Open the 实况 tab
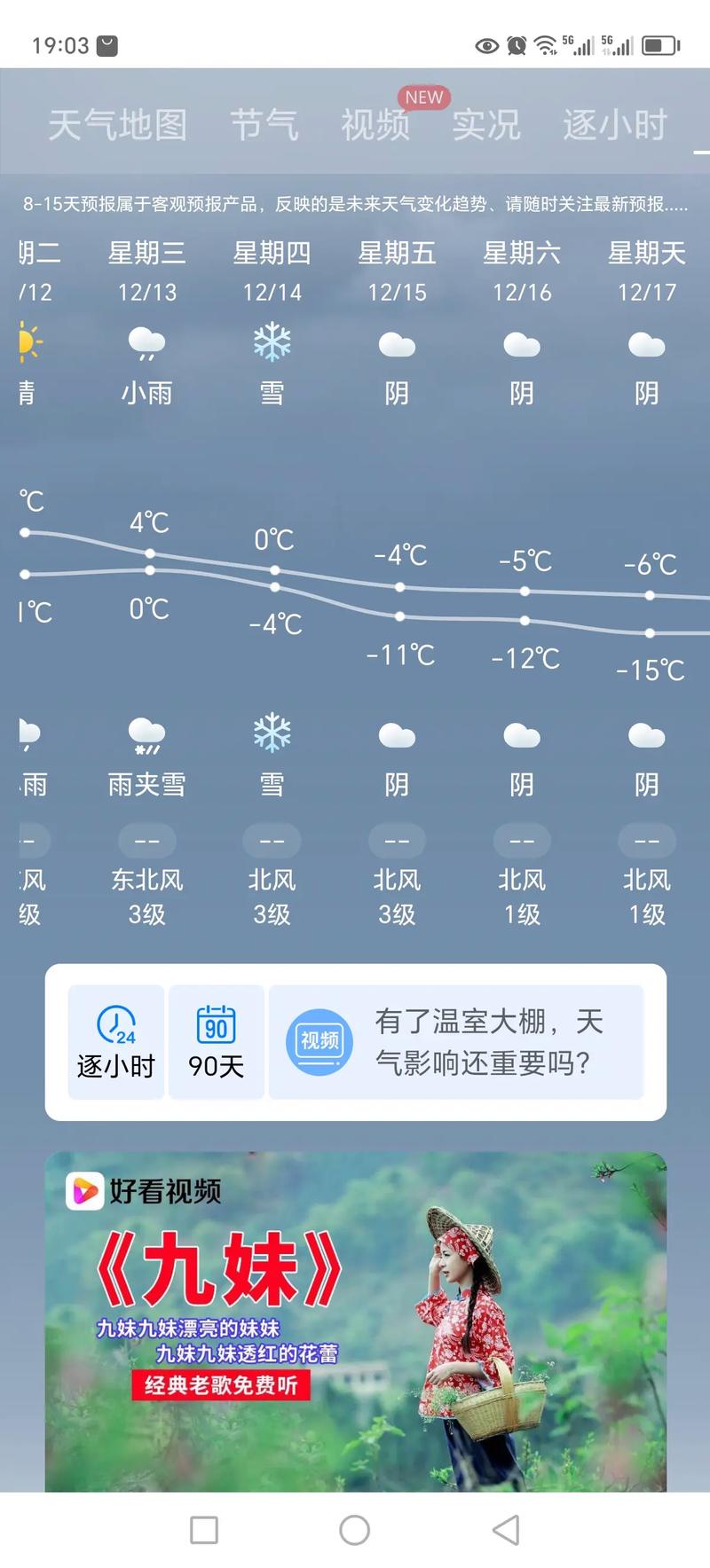710x1568 pixels. (x=485, y=124)
